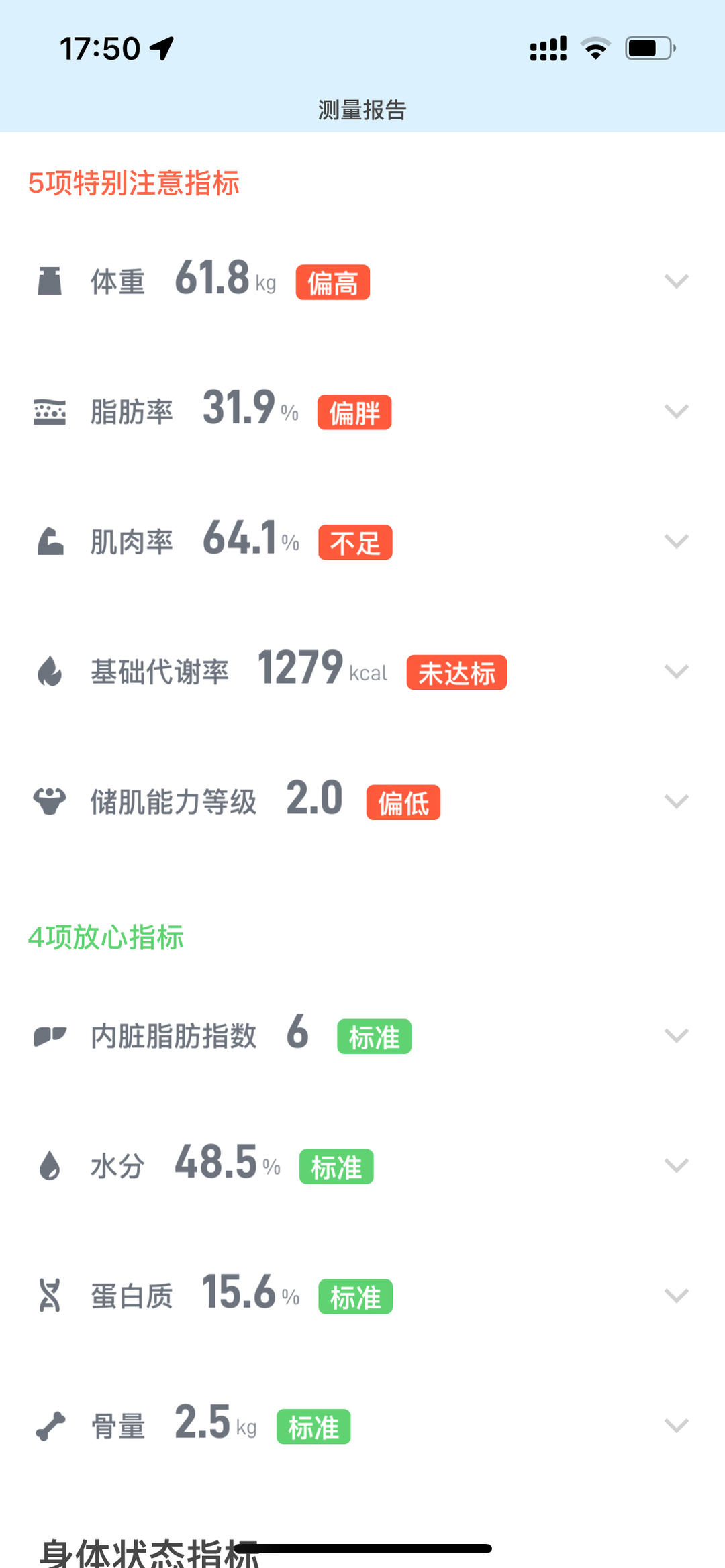Expand the 脂肪率 31.9% details
Screen dimensions: 725x1568
point(676,411)
